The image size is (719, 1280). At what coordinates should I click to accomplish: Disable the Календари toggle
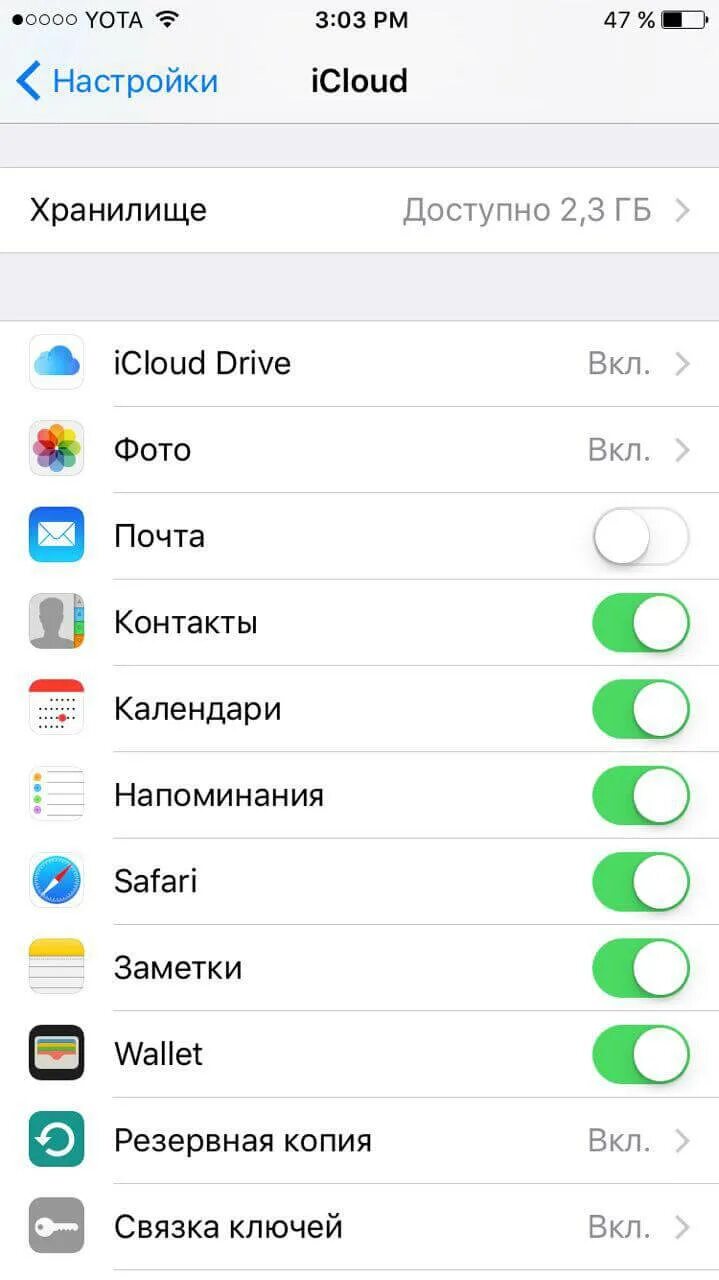click(641, 709)
